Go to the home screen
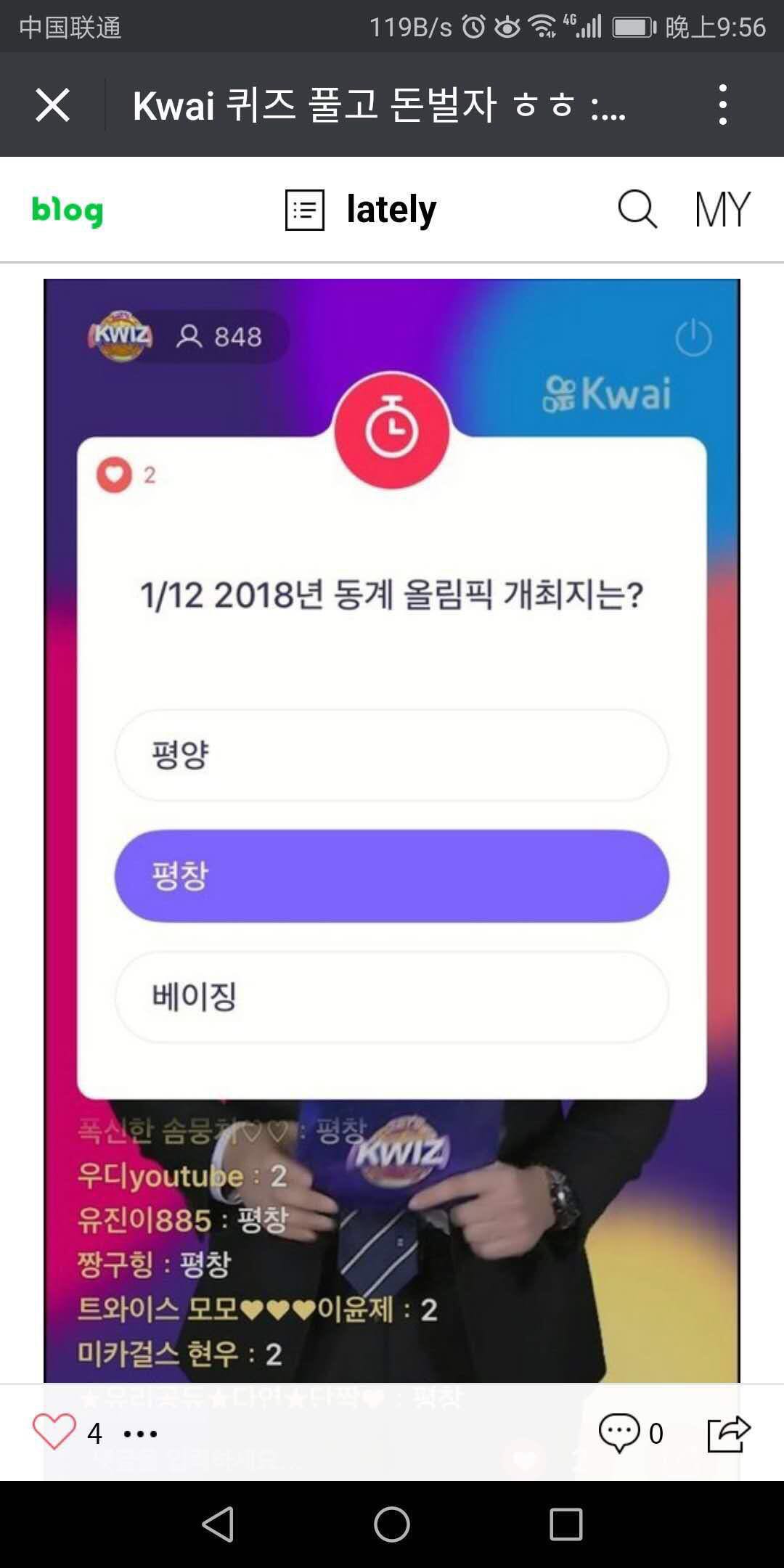 coord(392,1524)
